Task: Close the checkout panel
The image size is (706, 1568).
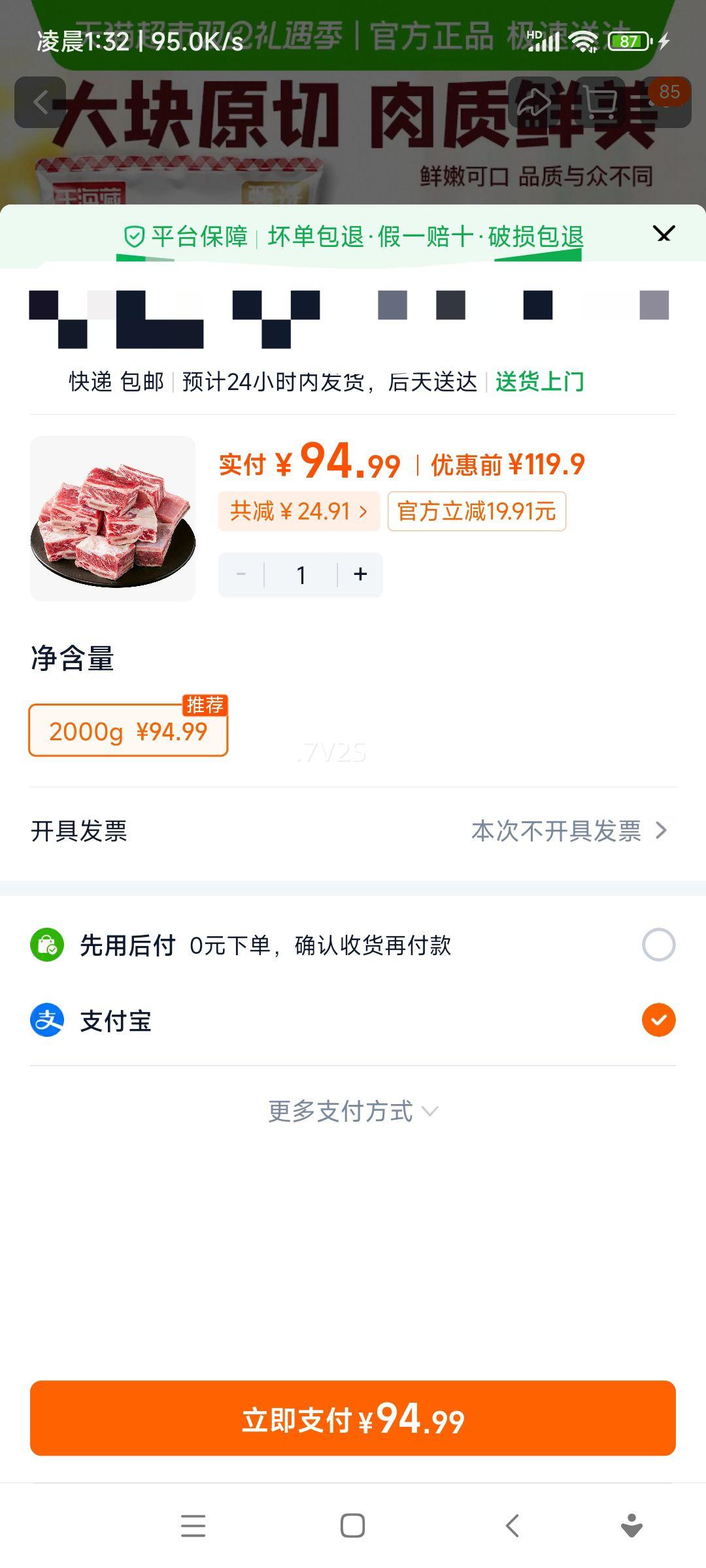Action: 664,233
